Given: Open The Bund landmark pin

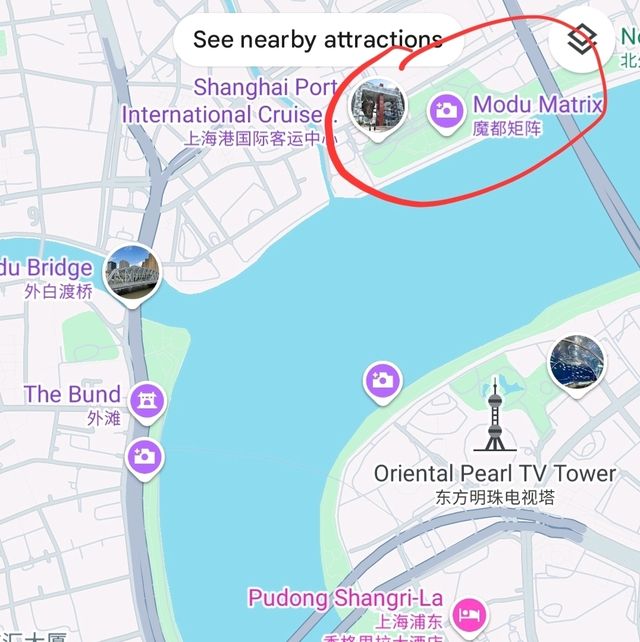Looking at the screenshot, I should click(x=147, y=402).
